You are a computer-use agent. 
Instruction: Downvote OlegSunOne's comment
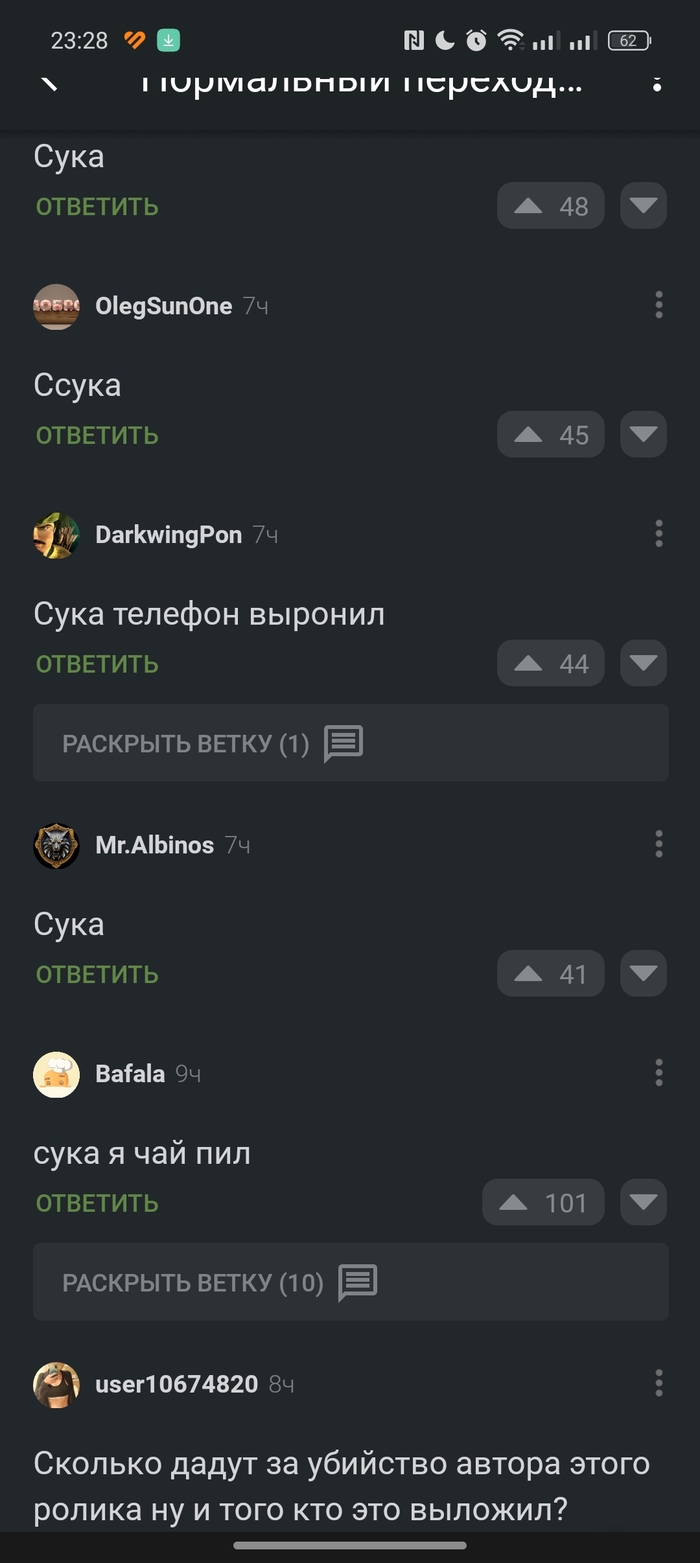[x=643, y=435]
